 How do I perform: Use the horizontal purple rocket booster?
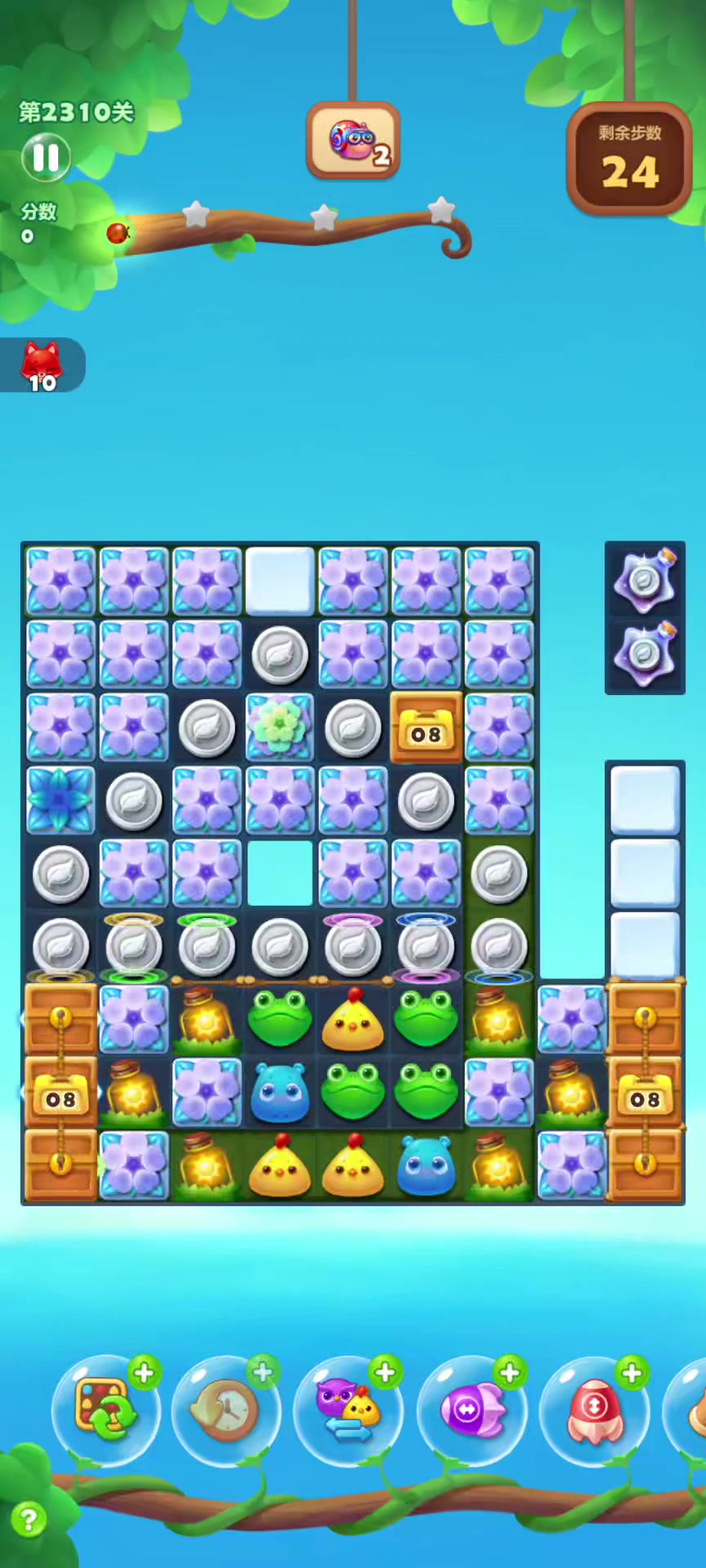click(471, 1410)
